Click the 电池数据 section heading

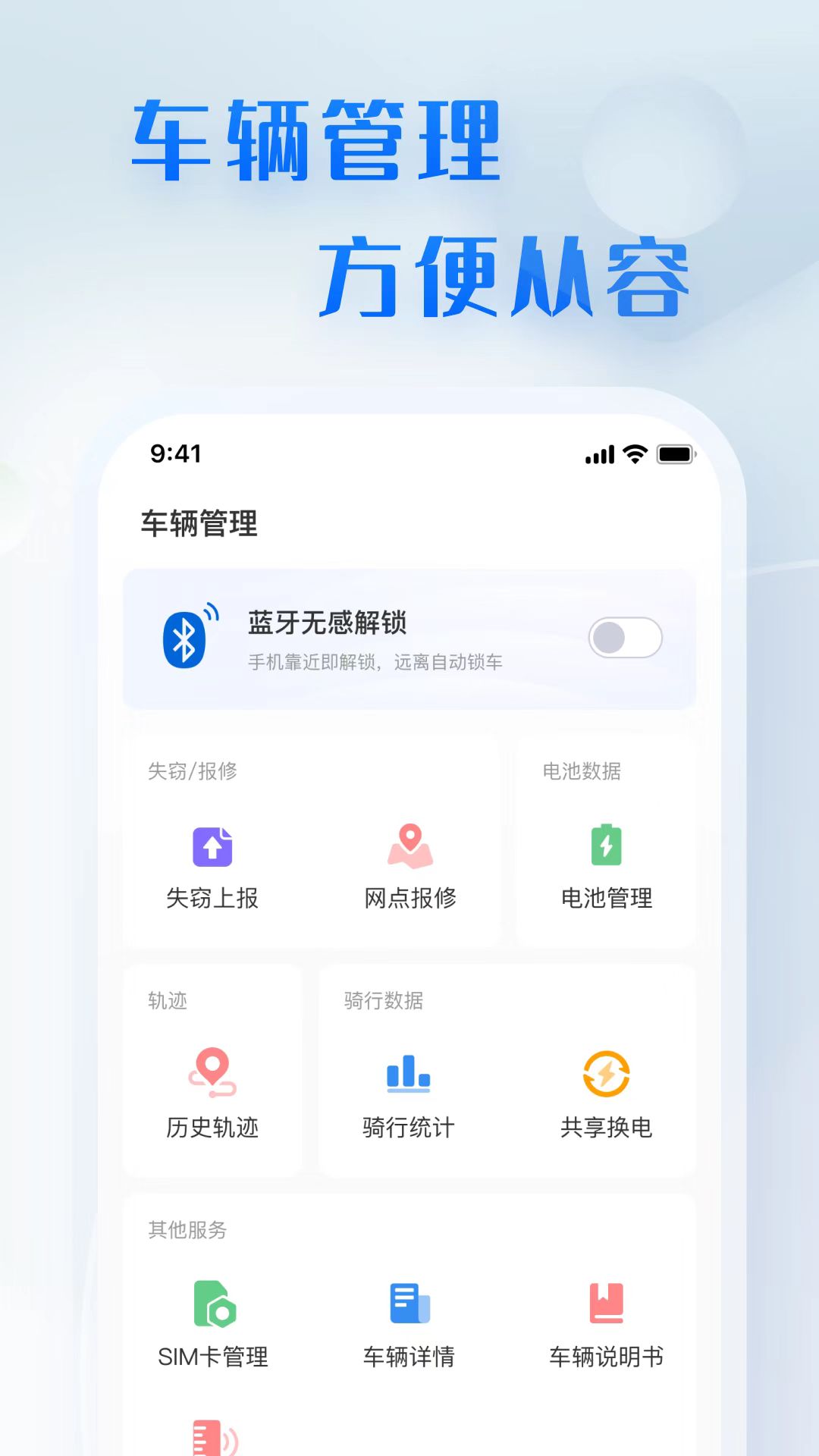581,771
